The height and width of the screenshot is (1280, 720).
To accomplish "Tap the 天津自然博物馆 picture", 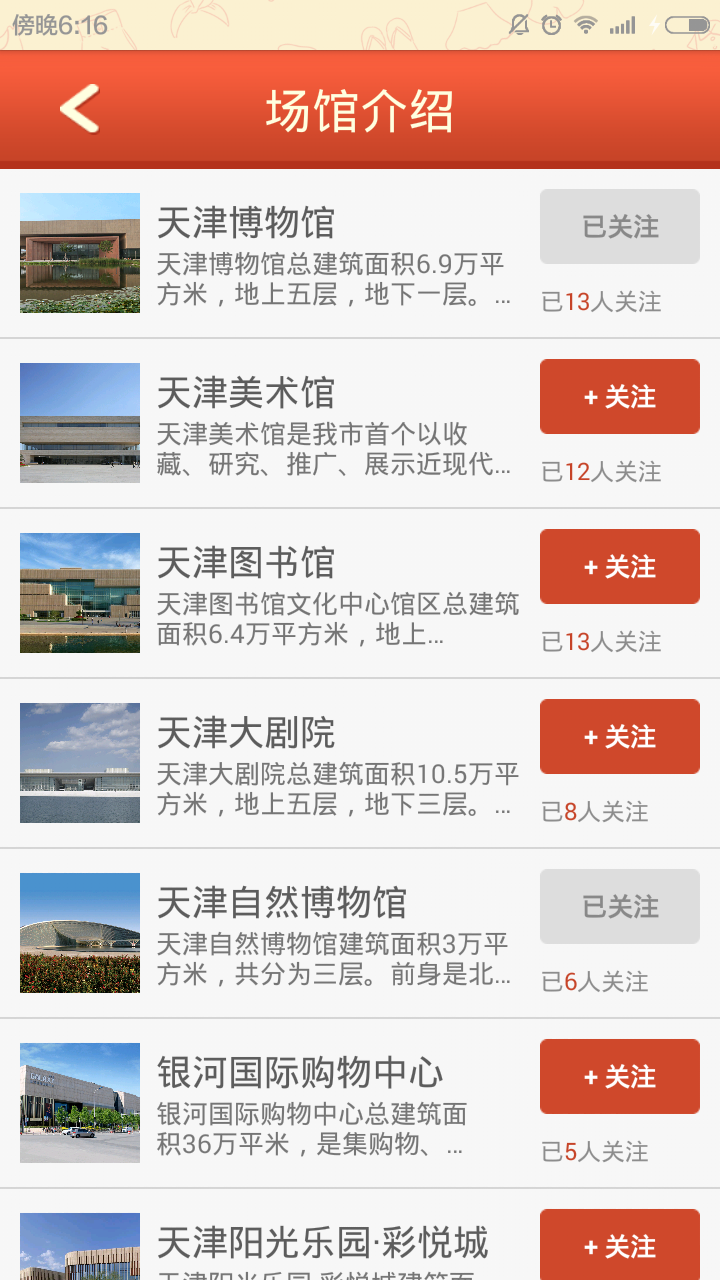I will [79, 932].
